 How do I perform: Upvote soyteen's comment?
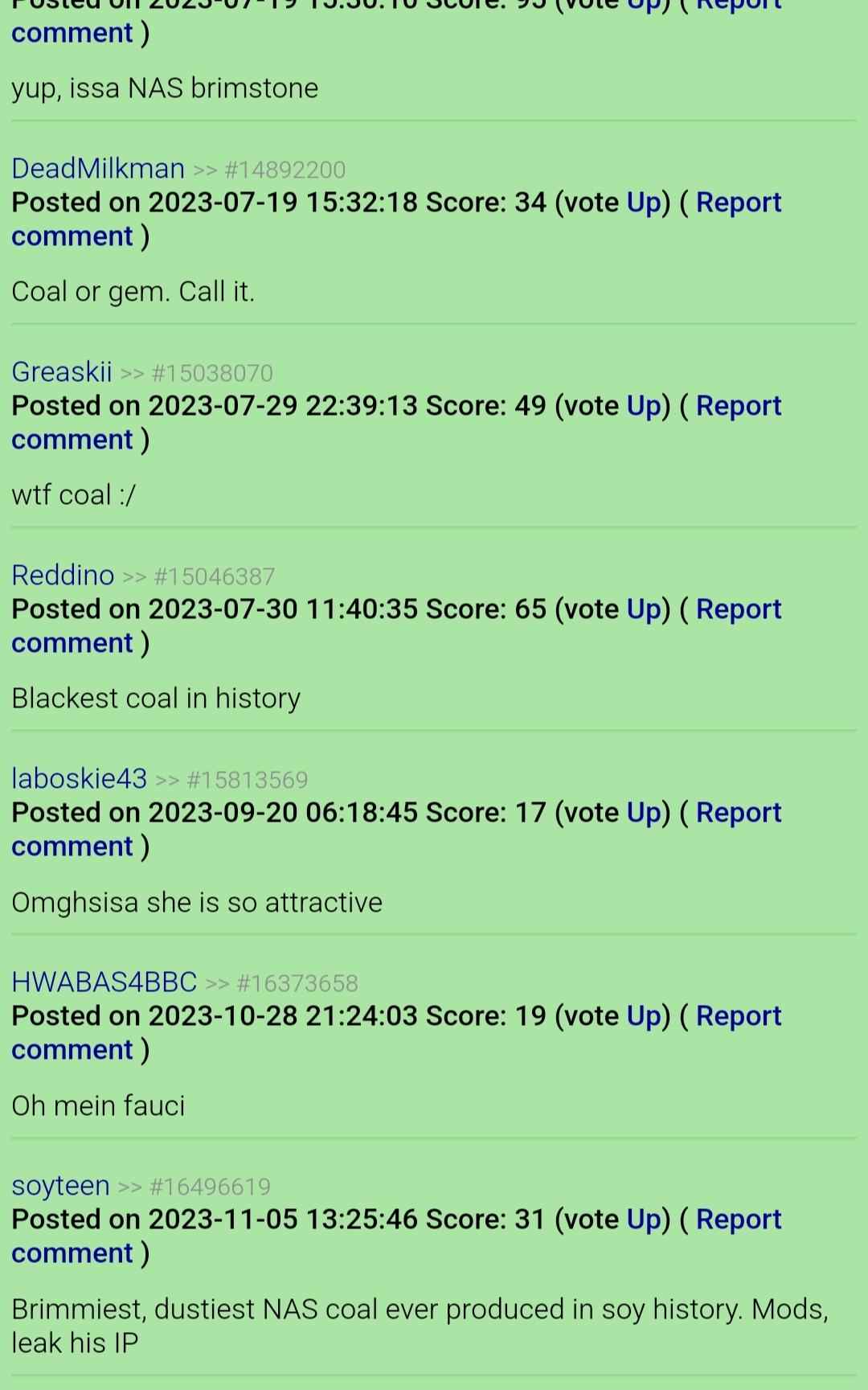[x=643, y=1220]
